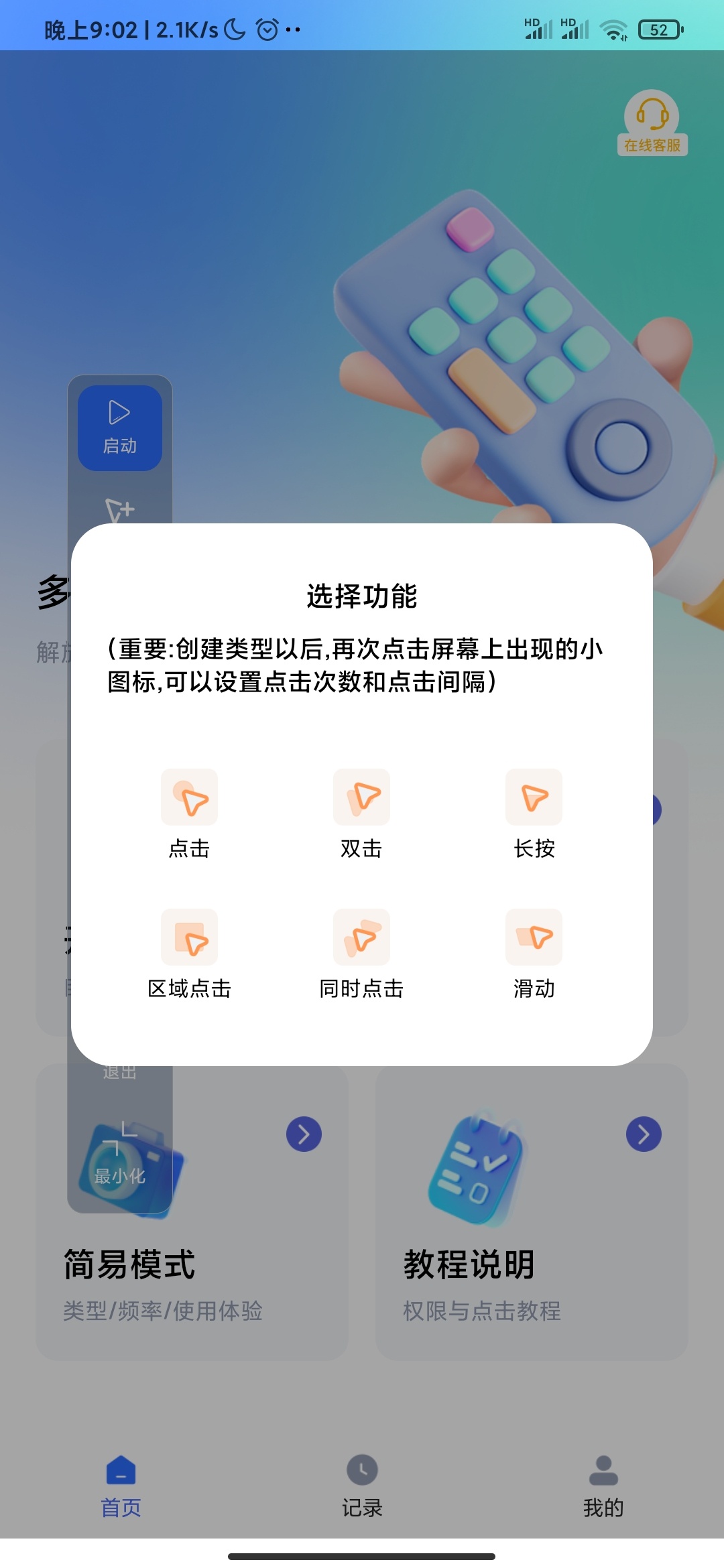Select the 滑动 (swipe) gesture icon
This screenshot has width=724, height=1568.
point(533,937)
